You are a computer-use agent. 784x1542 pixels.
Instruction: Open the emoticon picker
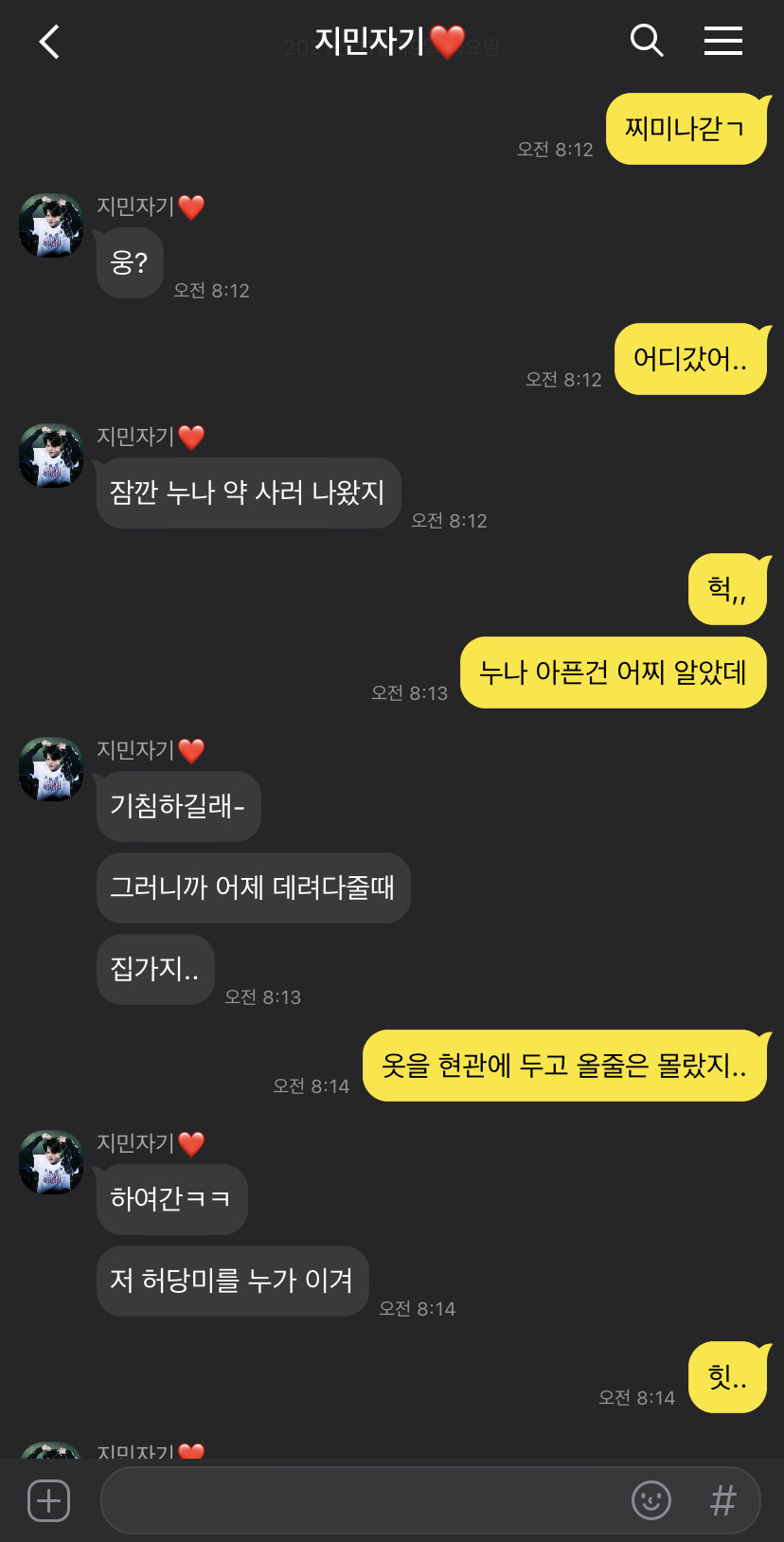click(x=650, y=1500)
